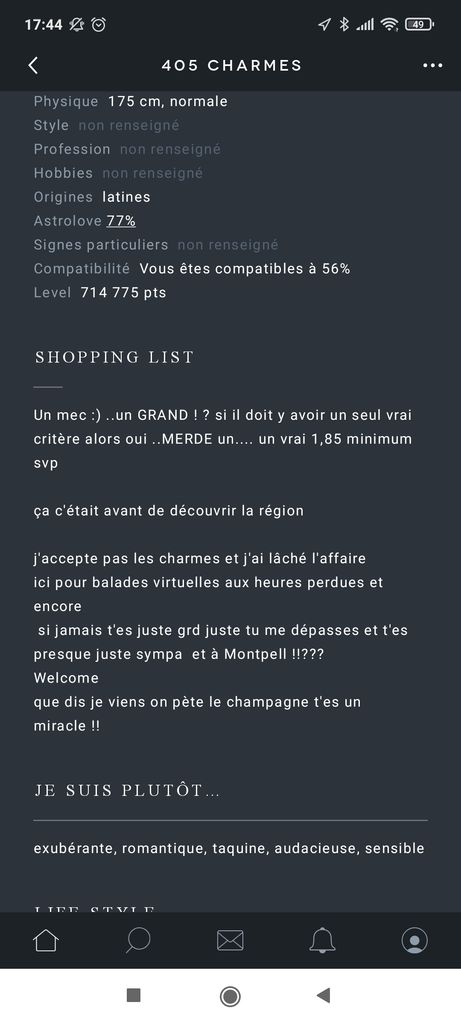Go back using the top-left arrow
Viewport: 461px width, 1024px height.
(x=33, y=65)
